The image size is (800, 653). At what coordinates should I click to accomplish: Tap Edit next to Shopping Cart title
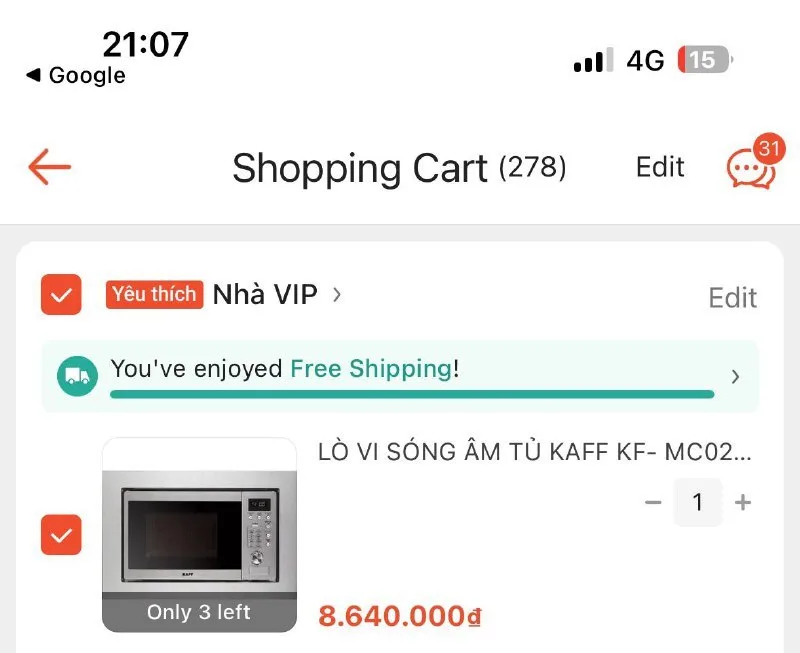(x=660, y=167)
